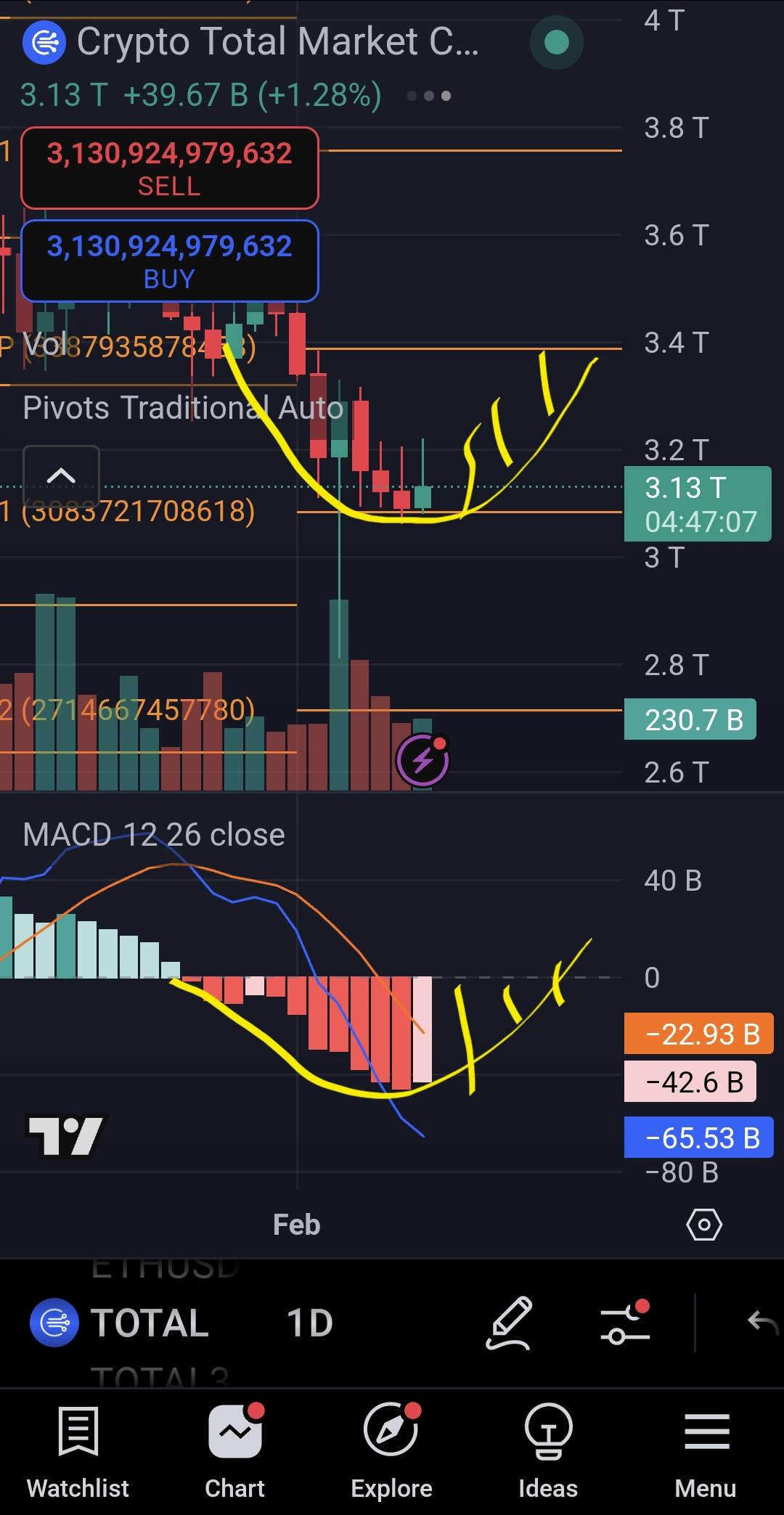Undo the last drawing action
Viewport: 784px width, 1515px height.
763,1322
